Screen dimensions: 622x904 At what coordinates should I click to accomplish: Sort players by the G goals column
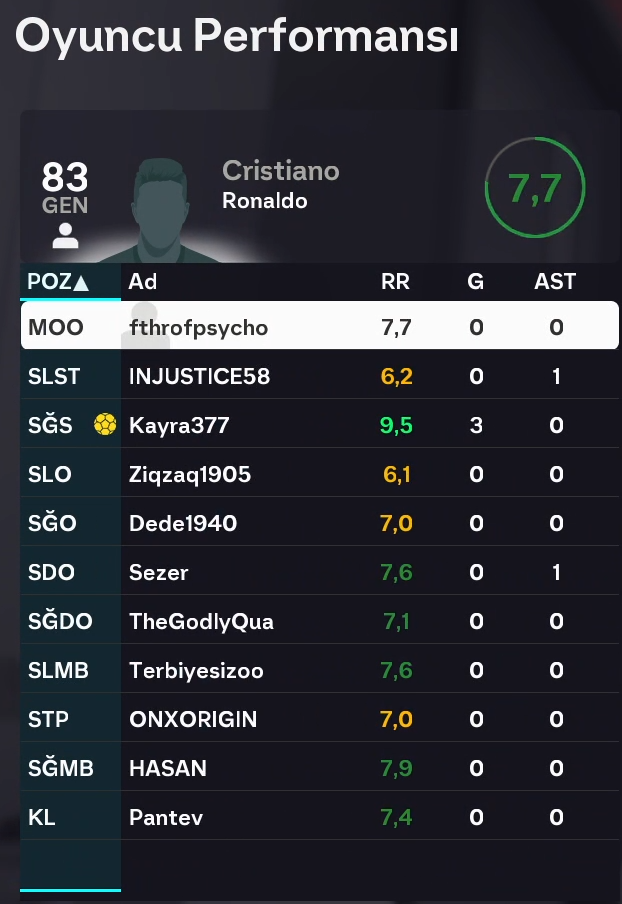click(x=475, y=282)
